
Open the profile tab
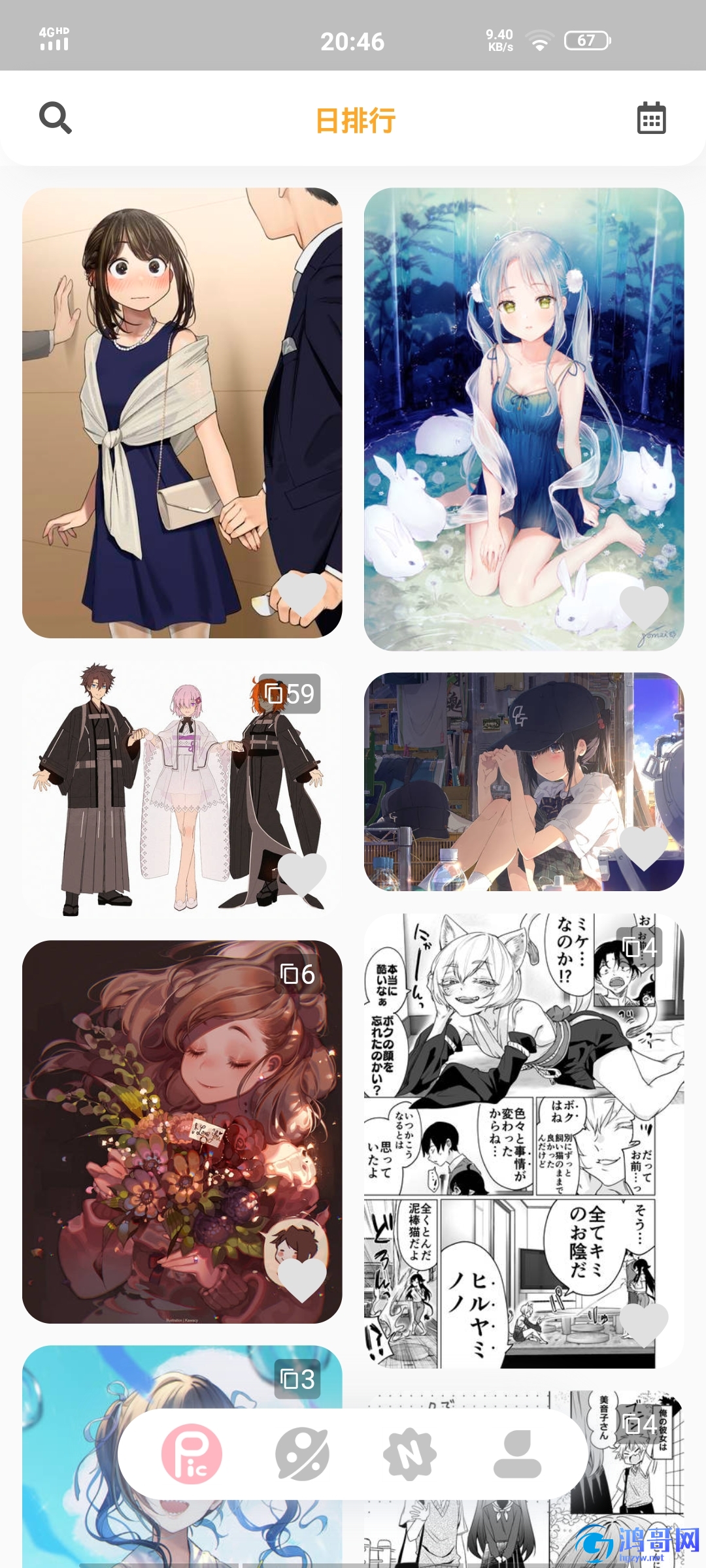click(x=517, y=1454)
